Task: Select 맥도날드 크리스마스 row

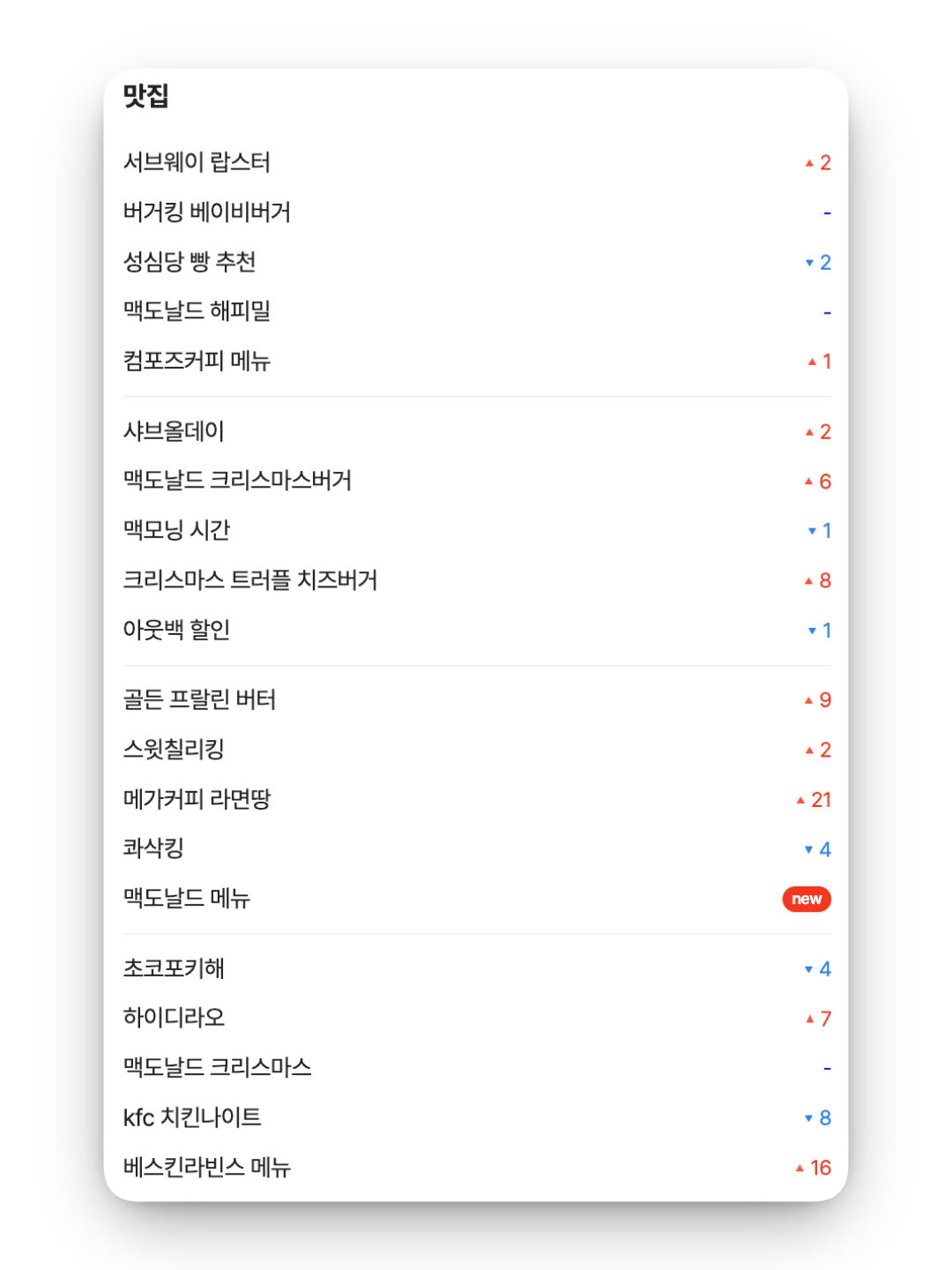Action: coord(217,1068)
